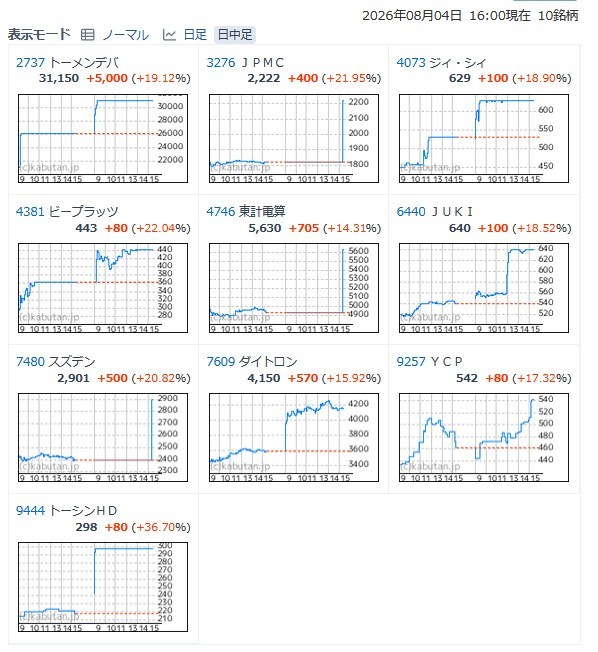
Task: Switch display mode to ノーマル
Action: (x=115, y=35)
